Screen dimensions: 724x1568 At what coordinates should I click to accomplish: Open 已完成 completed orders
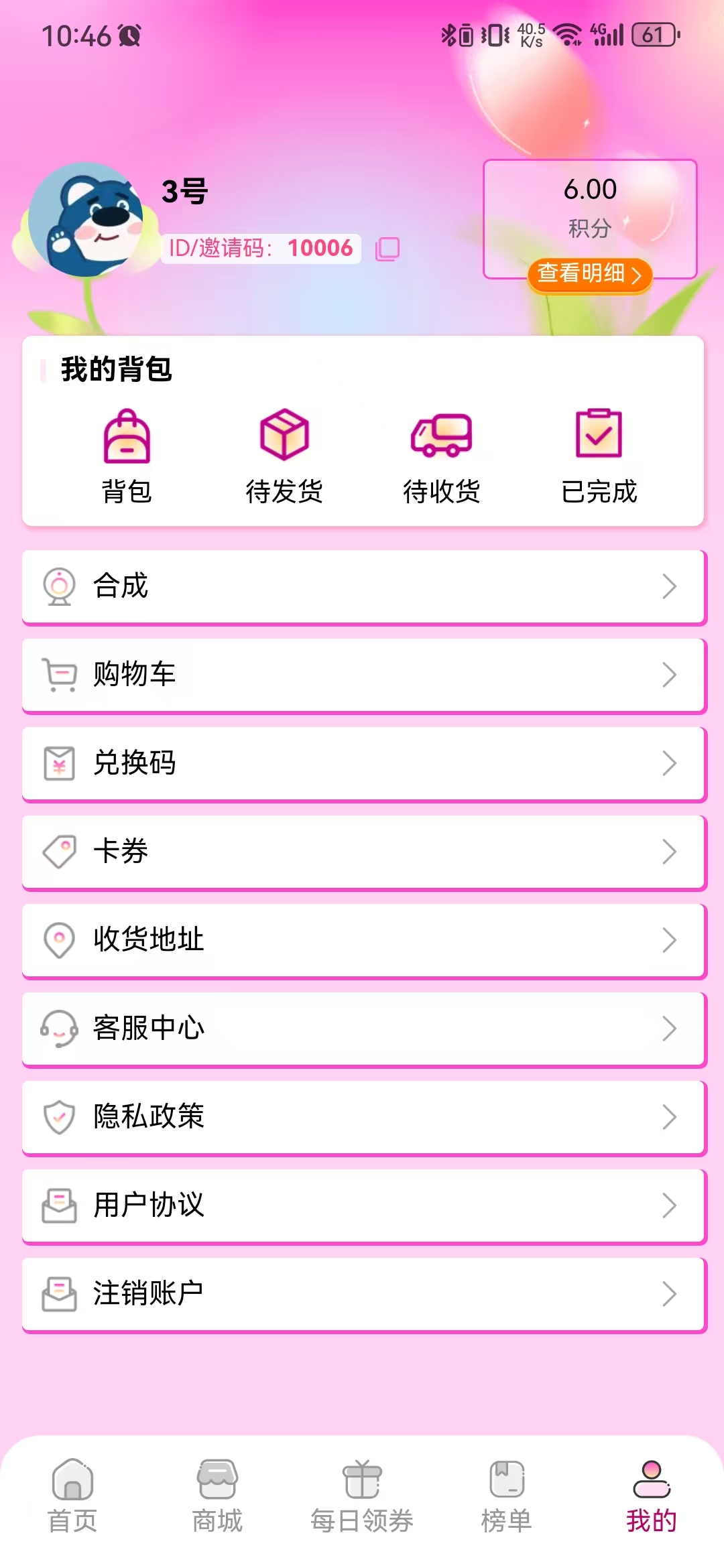coord(599,456)
